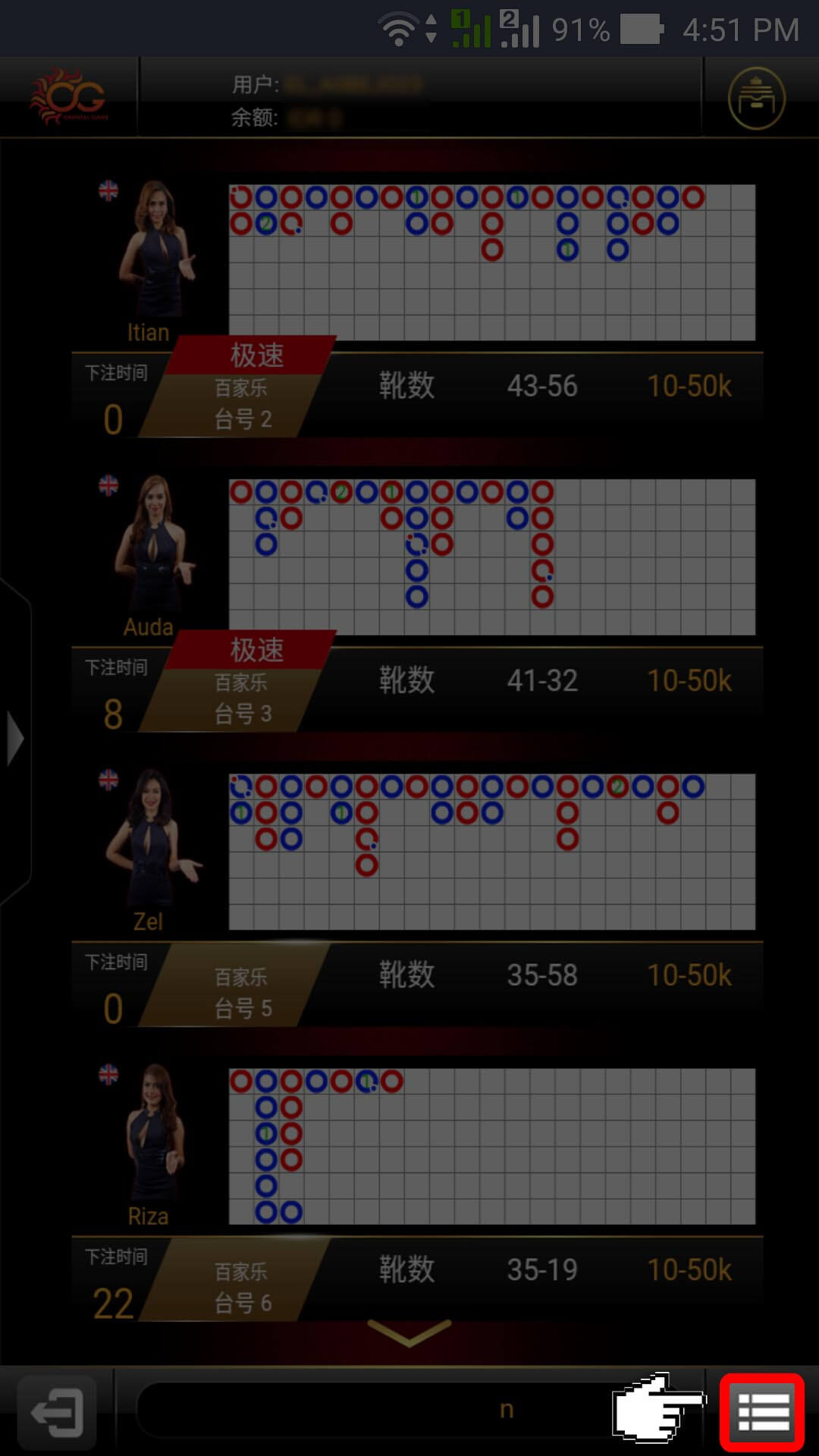
Task: Open the lobby icon at top right
Action: [x=756, y=99]
